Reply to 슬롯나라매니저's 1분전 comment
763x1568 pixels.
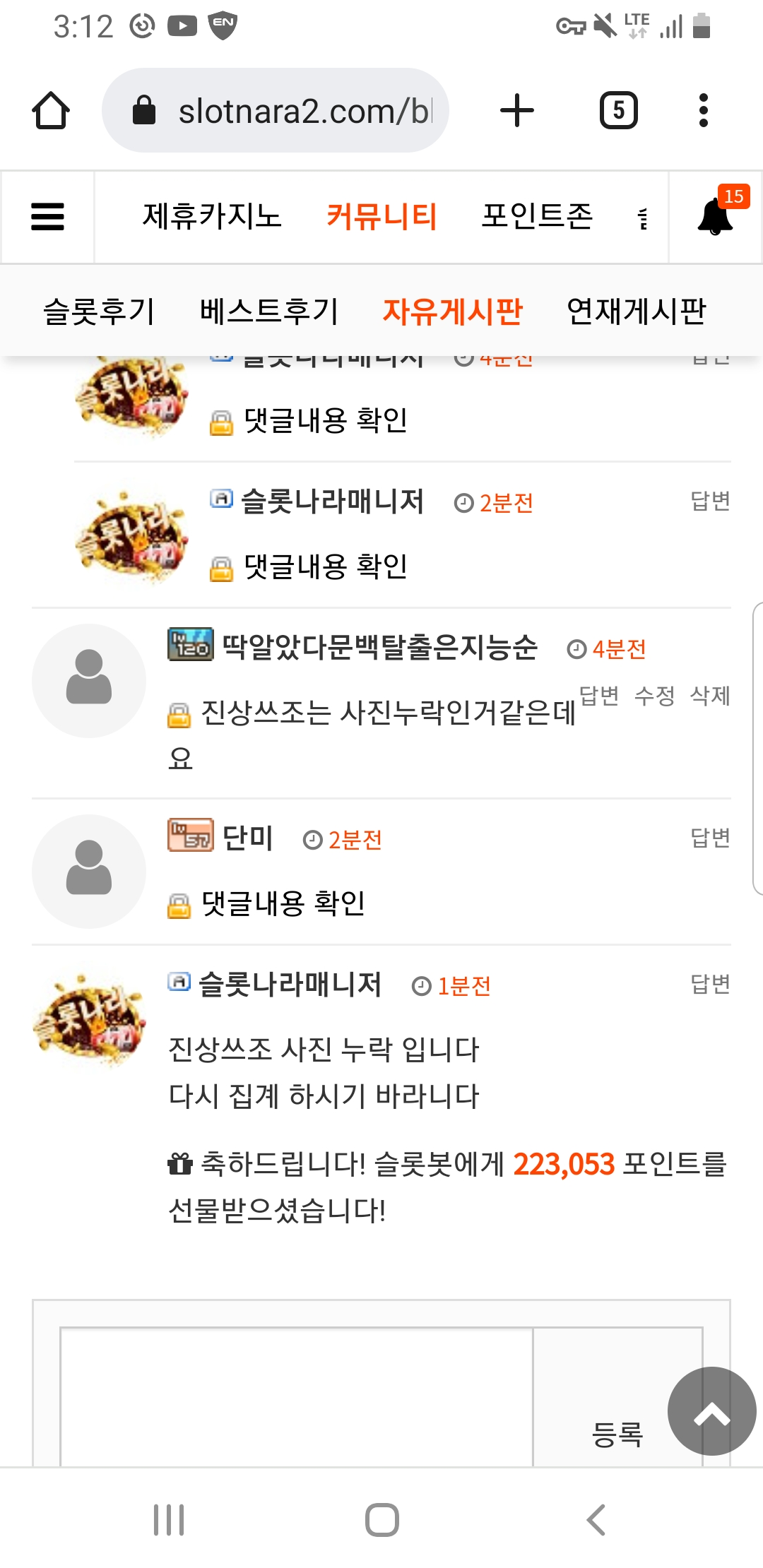tap(710, 984)
